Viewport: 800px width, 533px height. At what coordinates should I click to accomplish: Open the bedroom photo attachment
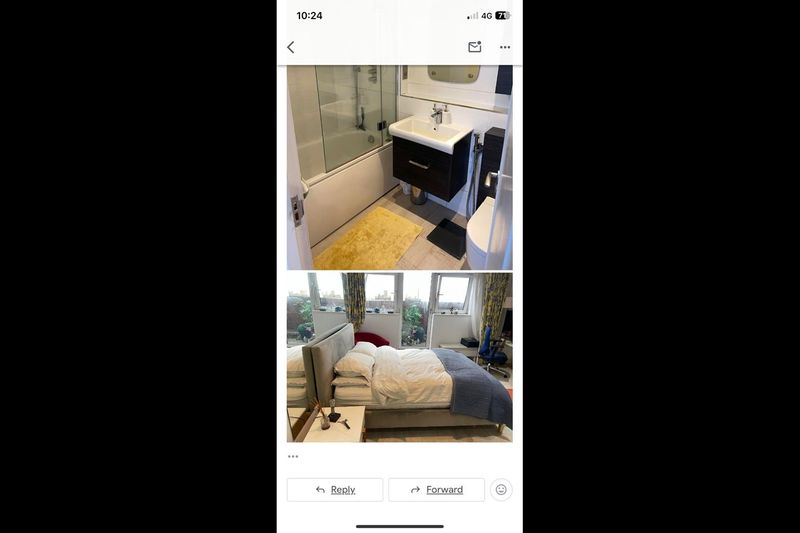click(x=399, y=357)
